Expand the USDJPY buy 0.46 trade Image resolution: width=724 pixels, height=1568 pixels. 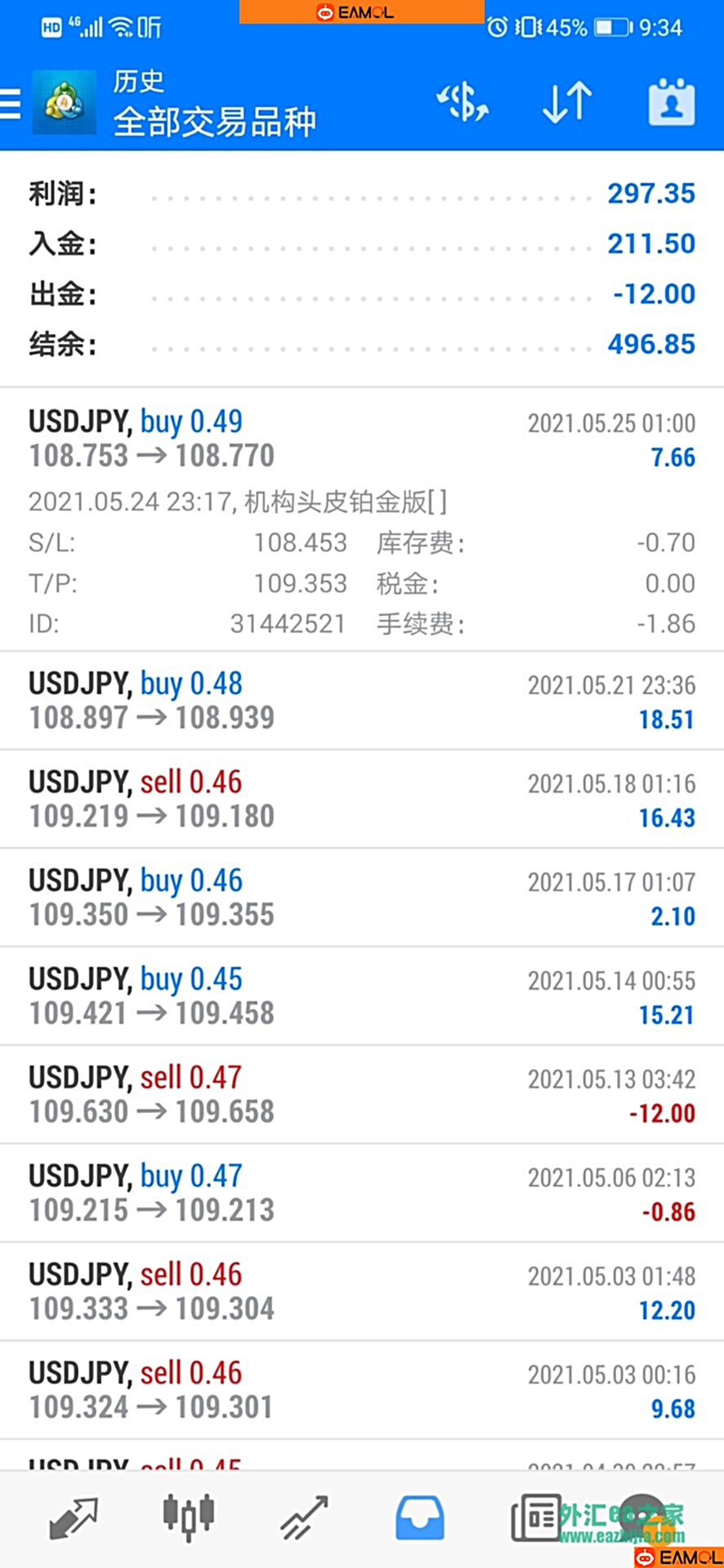[x=362, y=898]
